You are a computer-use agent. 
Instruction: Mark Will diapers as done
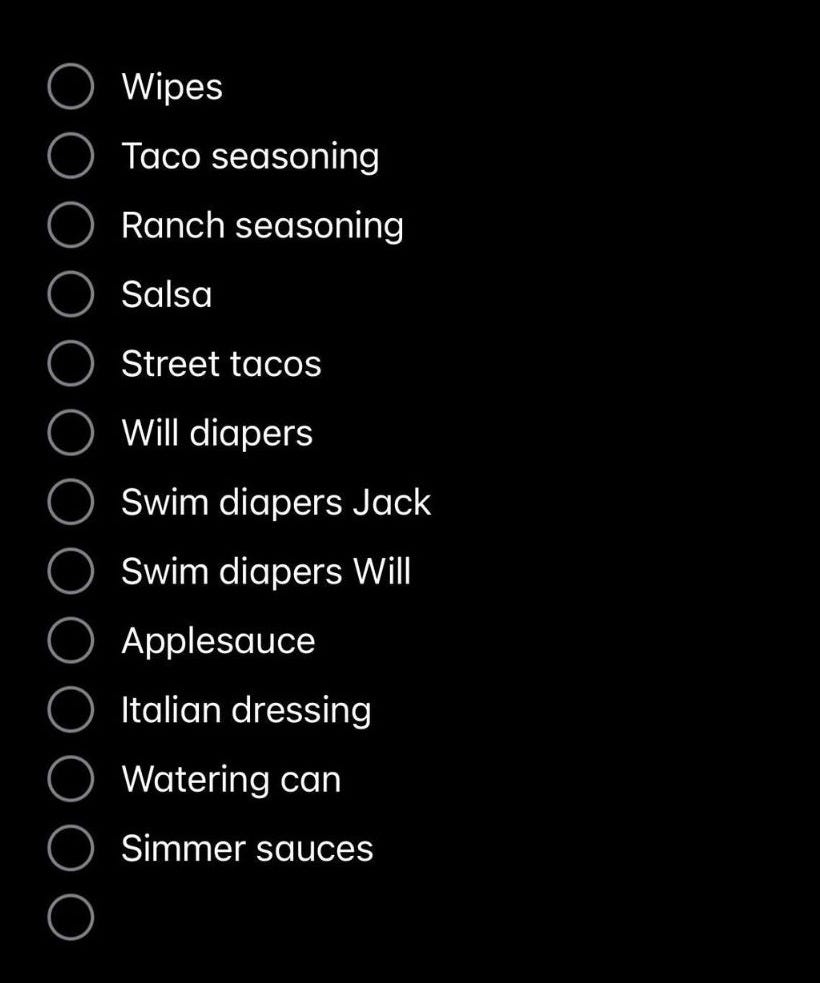(x=71, y=433)
